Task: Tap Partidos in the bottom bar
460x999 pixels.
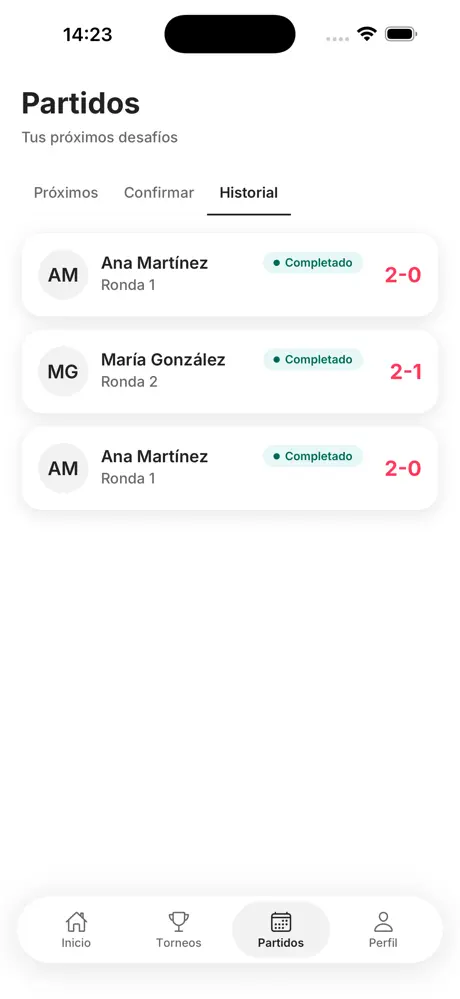Action: tap(281, 930)
